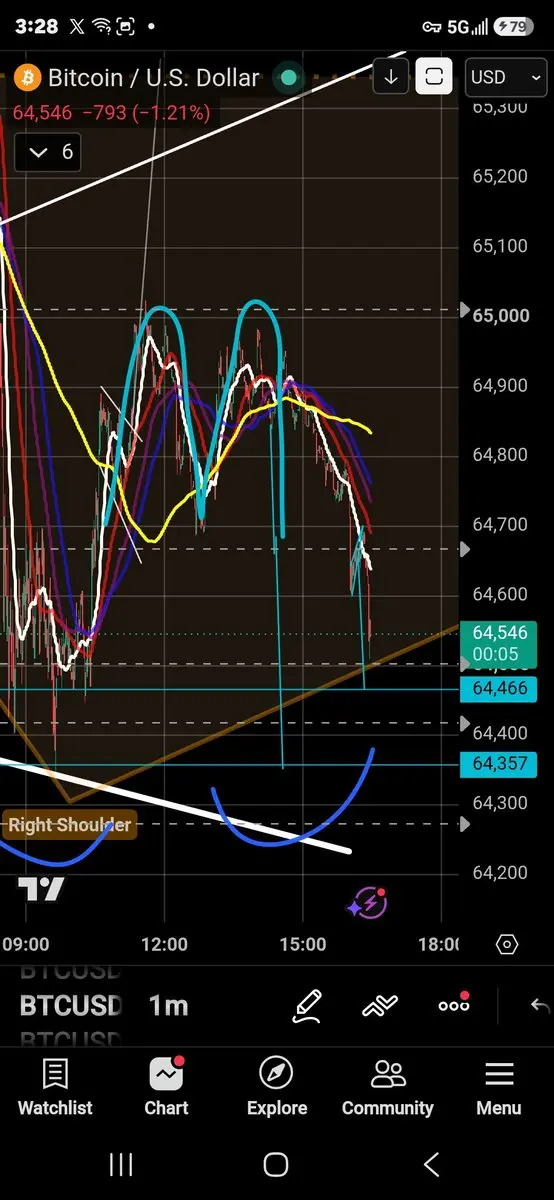The height and width of the screenshot is (1200, 554).
Task: Open the Menu tab
Action: point(498,1087)
